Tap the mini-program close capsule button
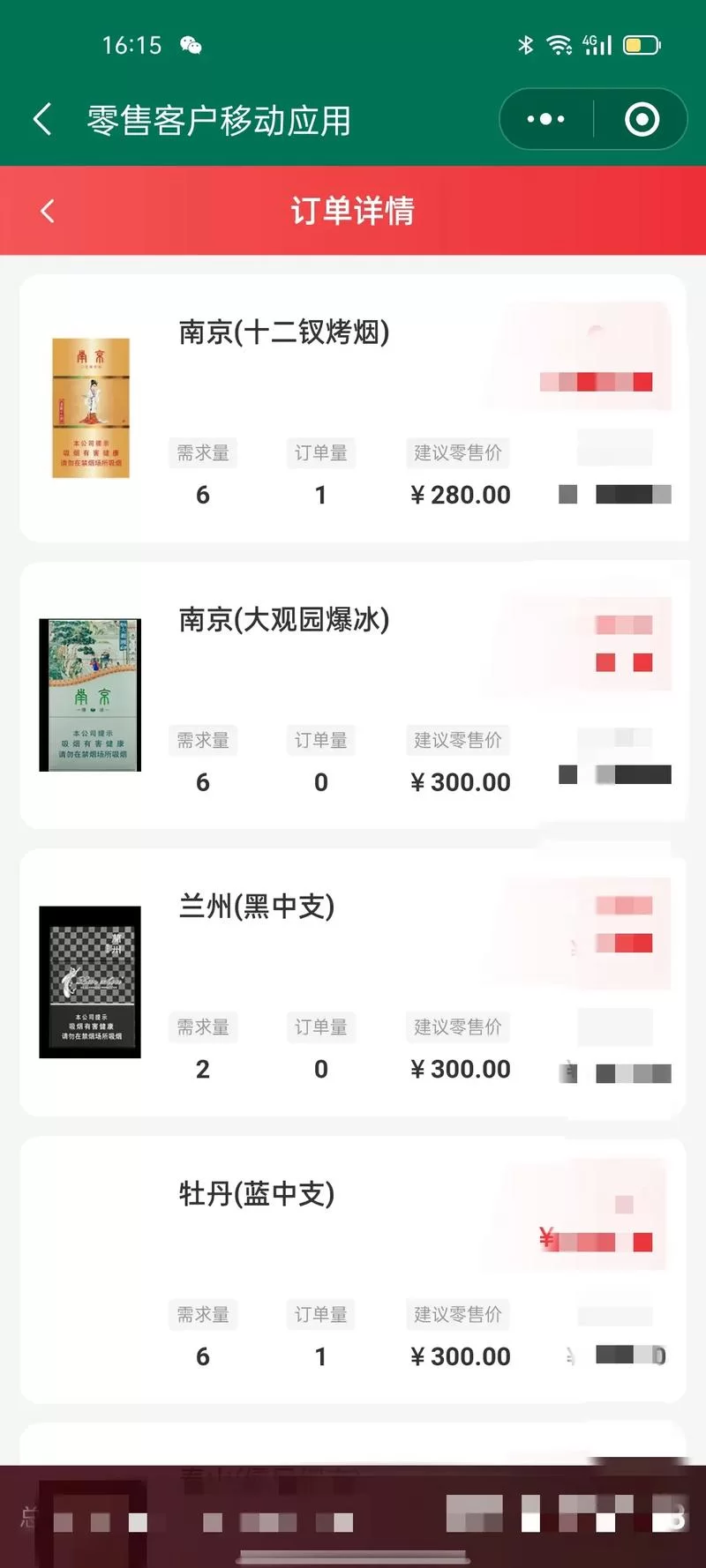 (641, 118)
